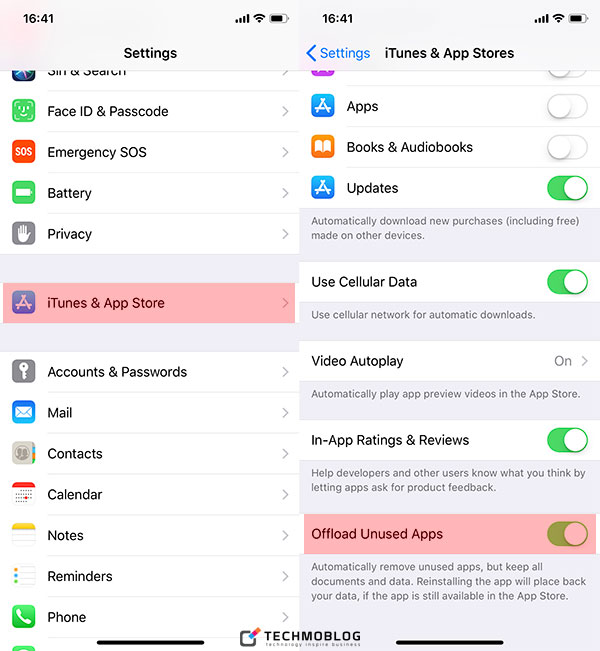This screenshot has height=651, width=600.
Task: Open Reminders settings
Action: pos(150,577)
